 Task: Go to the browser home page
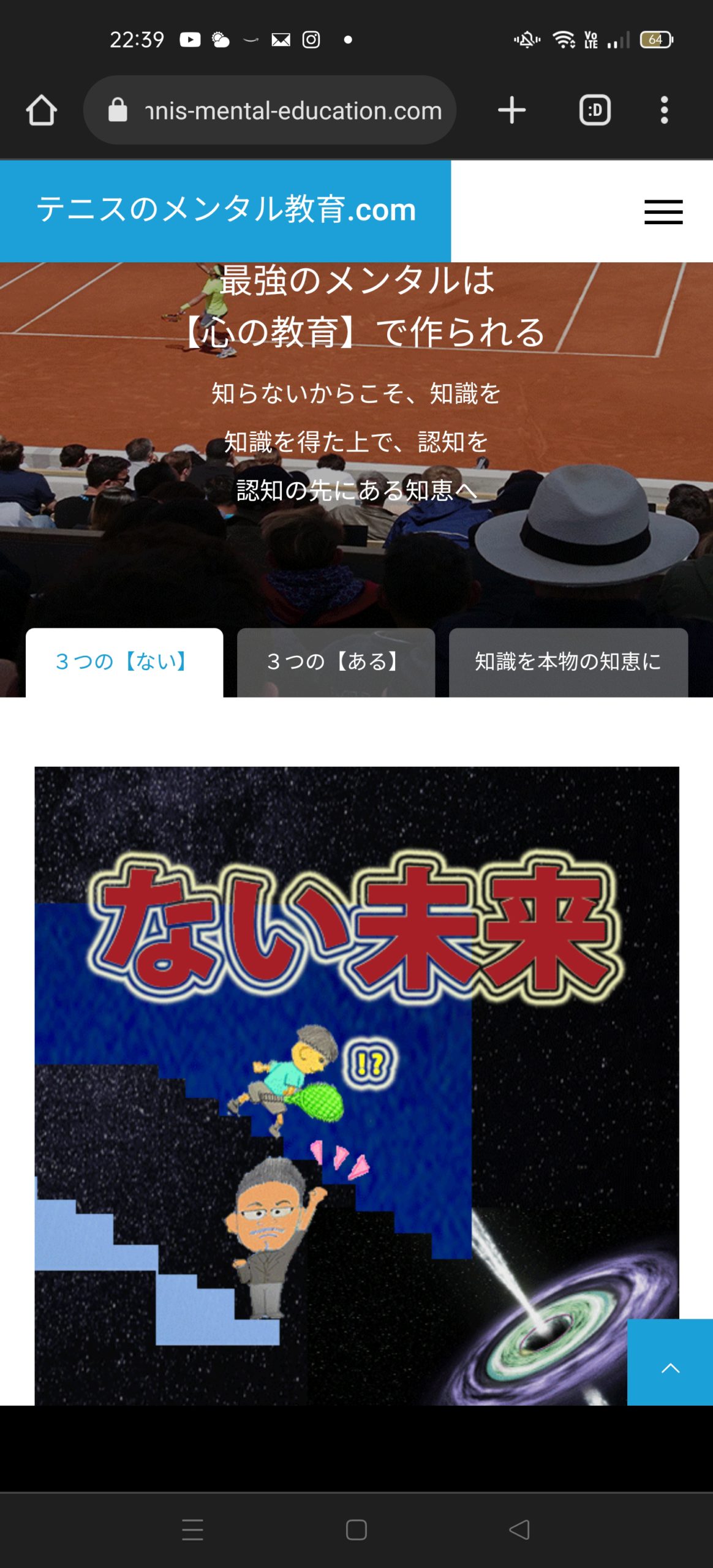(41, 110)
